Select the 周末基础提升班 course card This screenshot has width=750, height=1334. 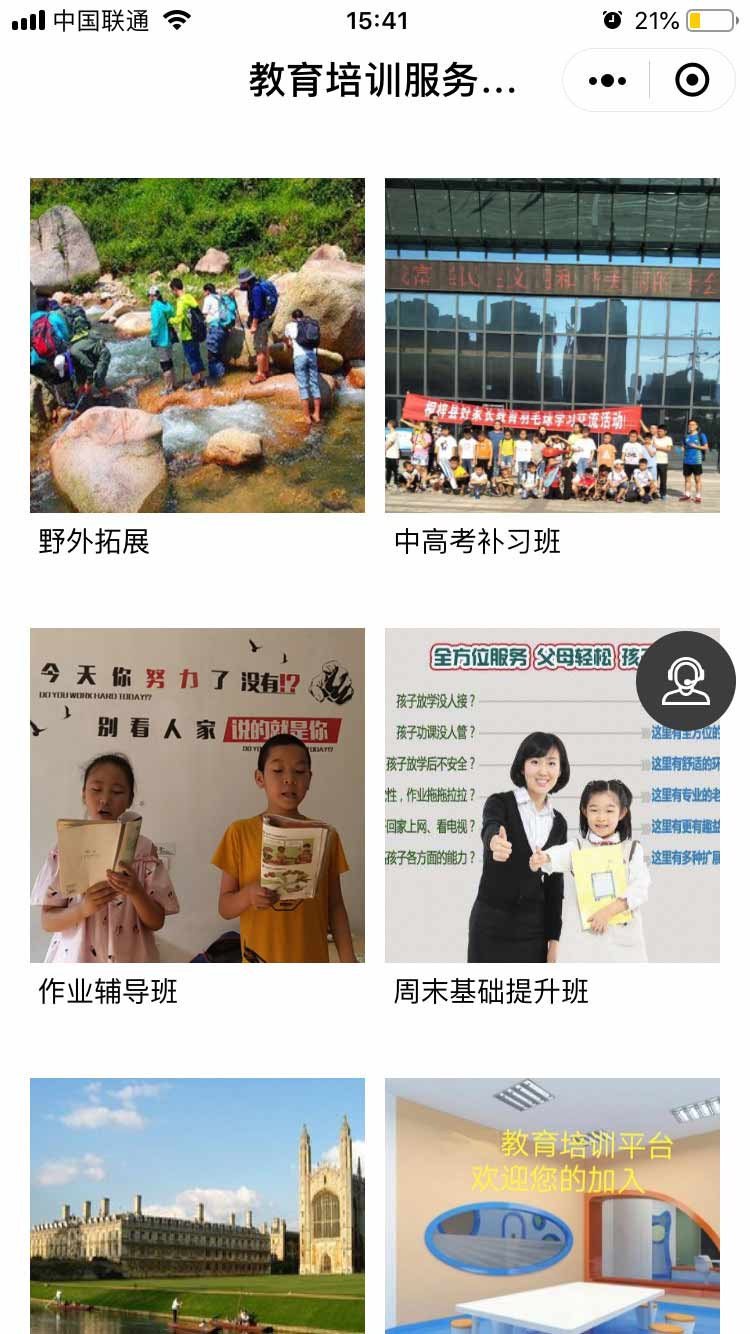tap(530, 820)
